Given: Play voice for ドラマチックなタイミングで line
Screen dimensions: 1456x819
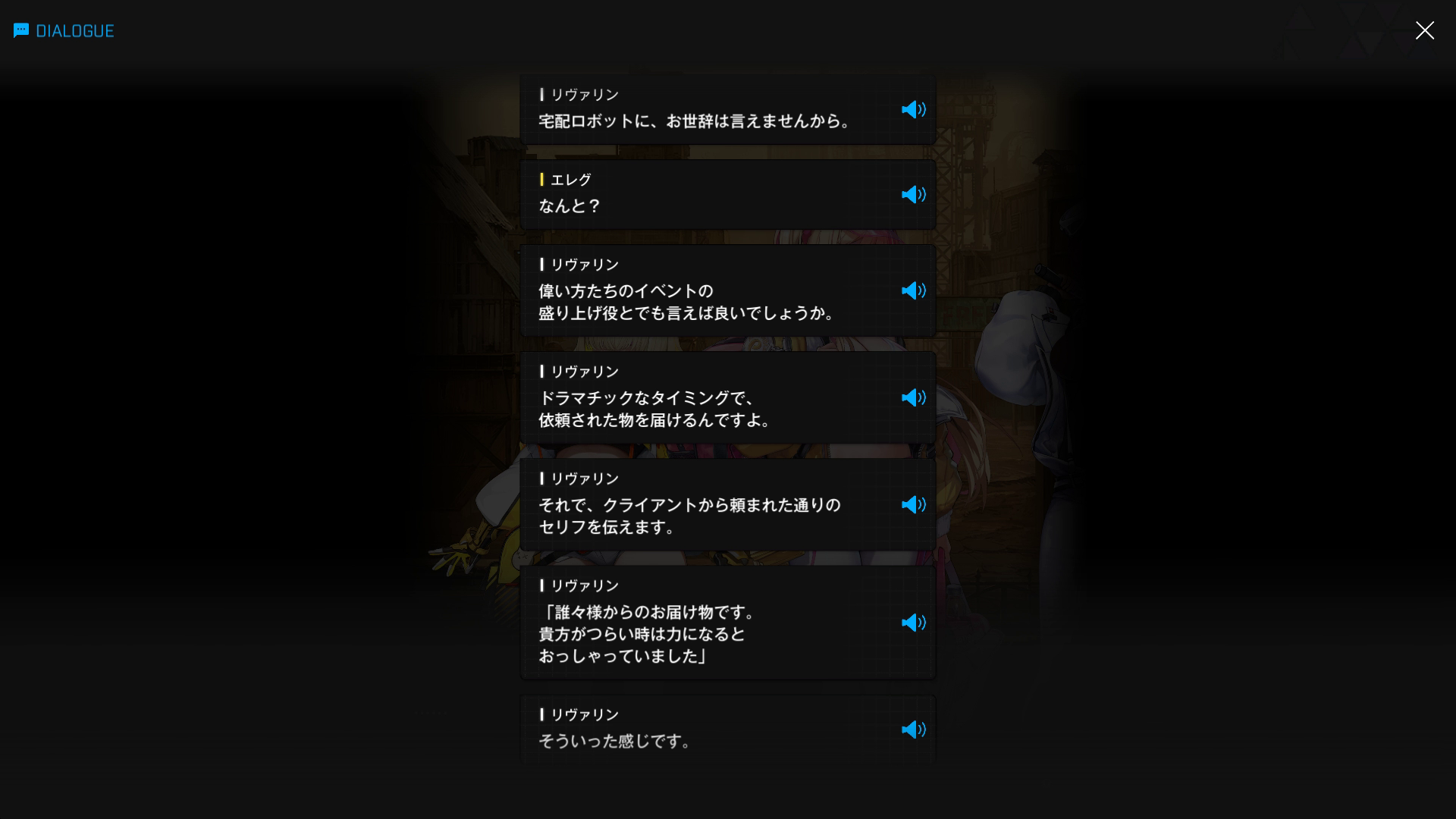Looking at the screenshot, I should click(x=913, y=398).
